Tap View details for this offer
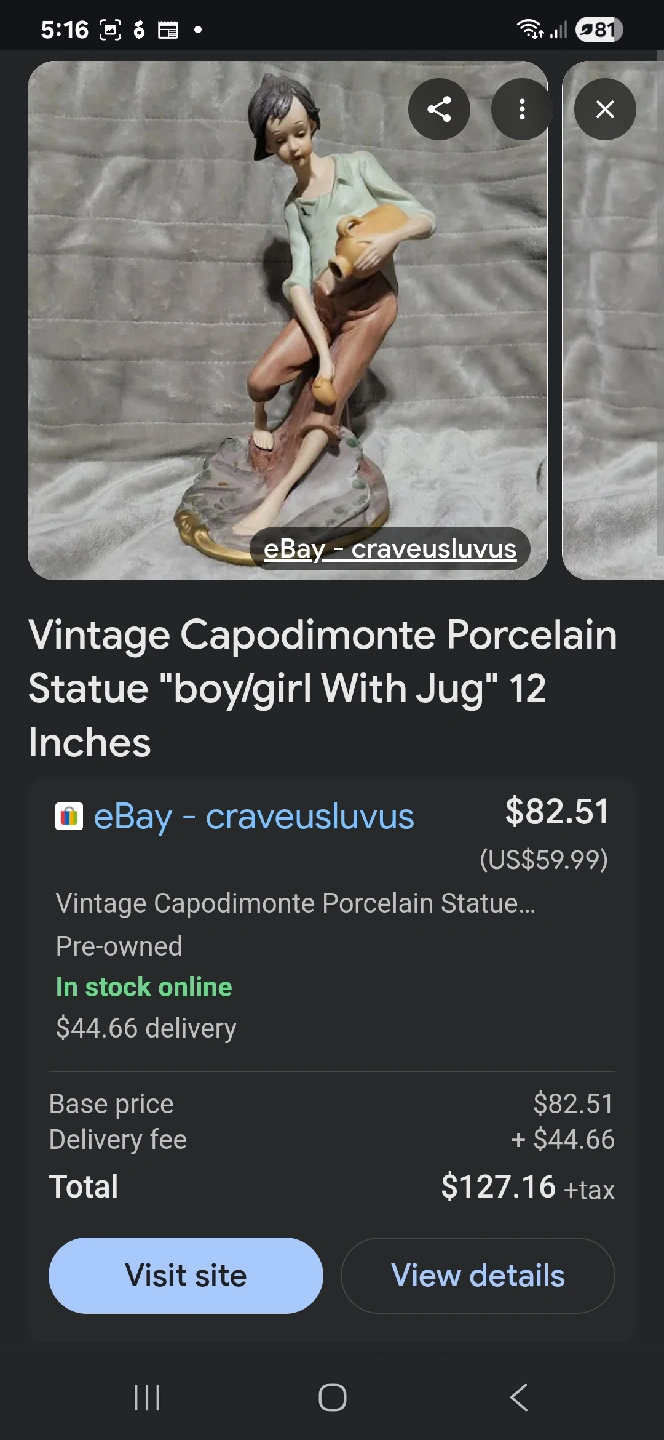Viewport: 664px width, 1440px height. pos(478,1275)
